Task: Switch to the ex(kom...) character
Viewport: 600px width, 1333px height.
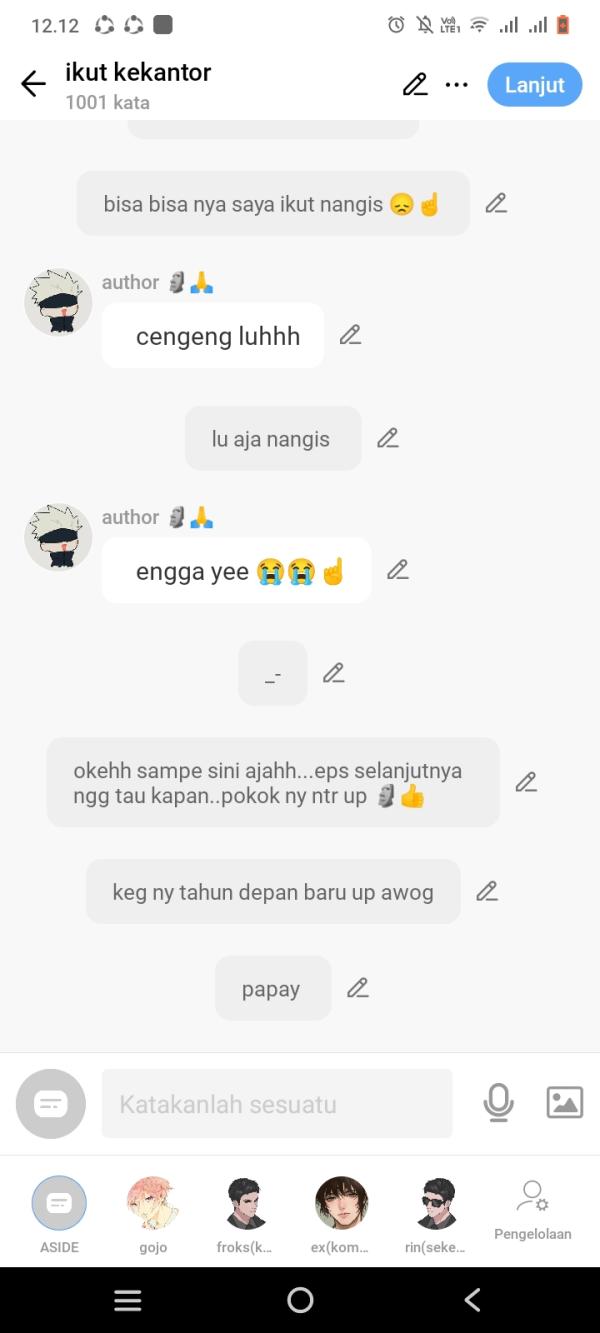Action: (x=342, y=1203)
